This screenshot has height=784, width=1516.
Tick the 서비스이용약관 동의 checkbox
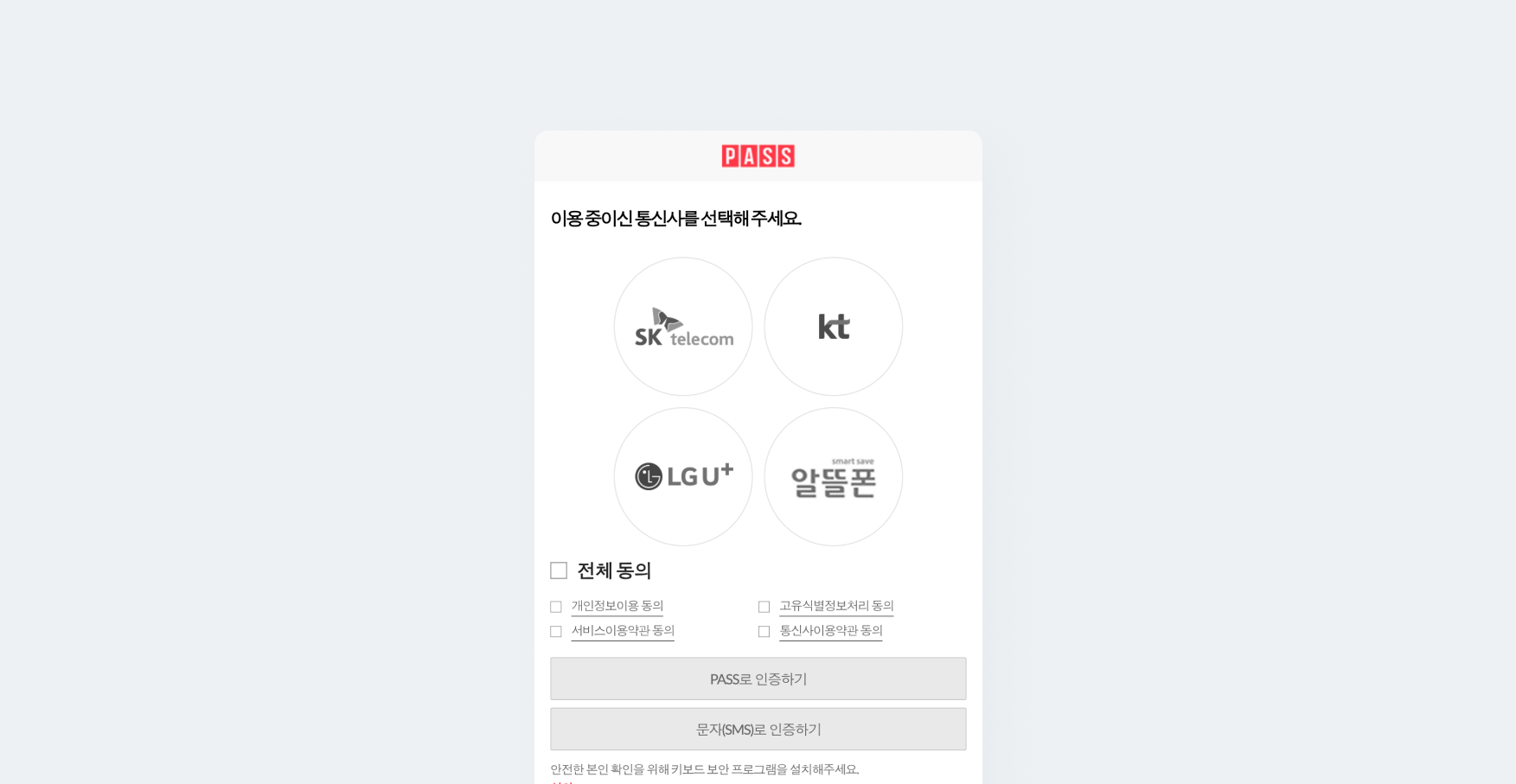[x=556, y=632]
